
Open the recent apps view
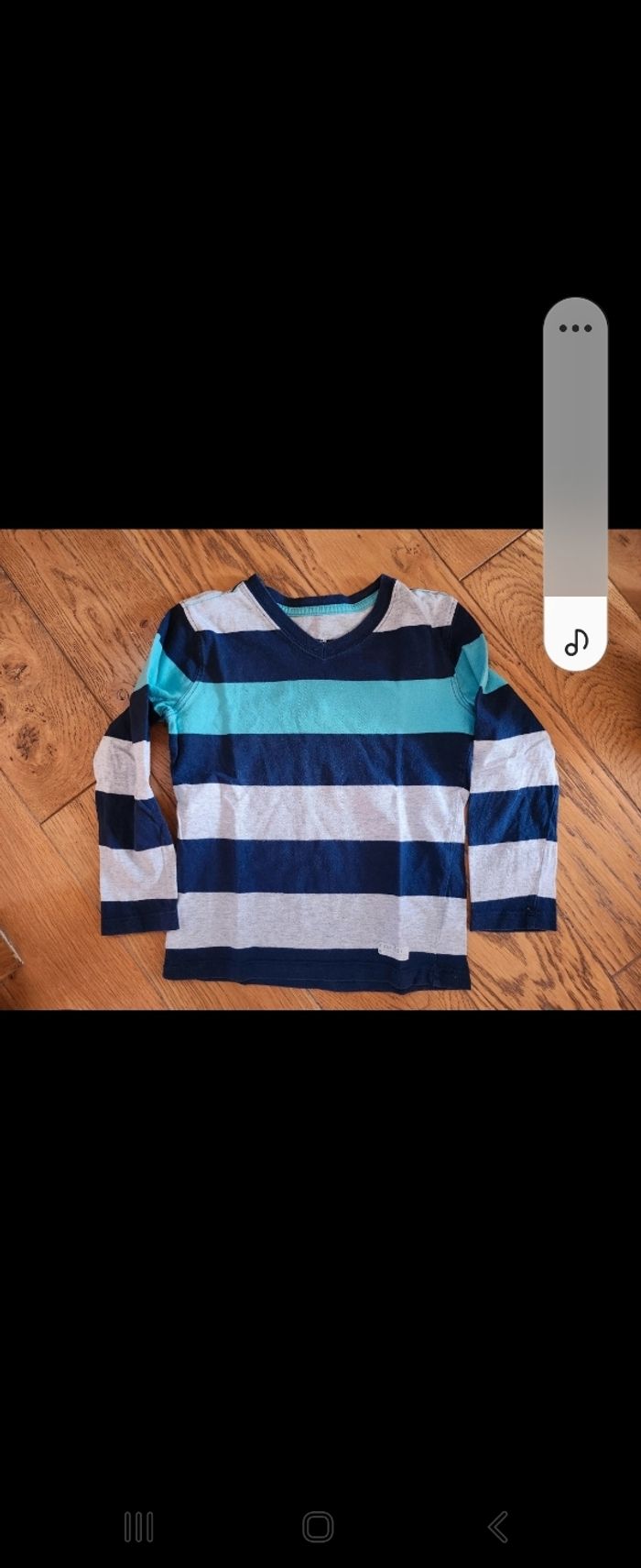click(138, 1527)
